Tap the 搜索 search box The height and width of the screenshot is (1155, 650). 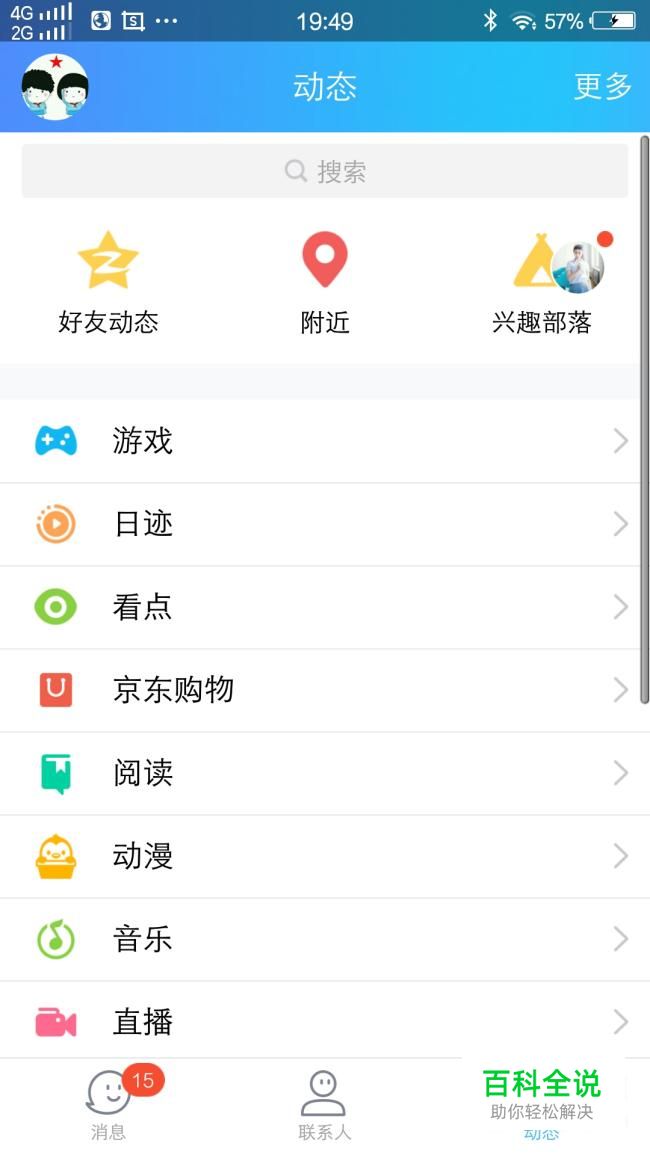click(325, 171)
